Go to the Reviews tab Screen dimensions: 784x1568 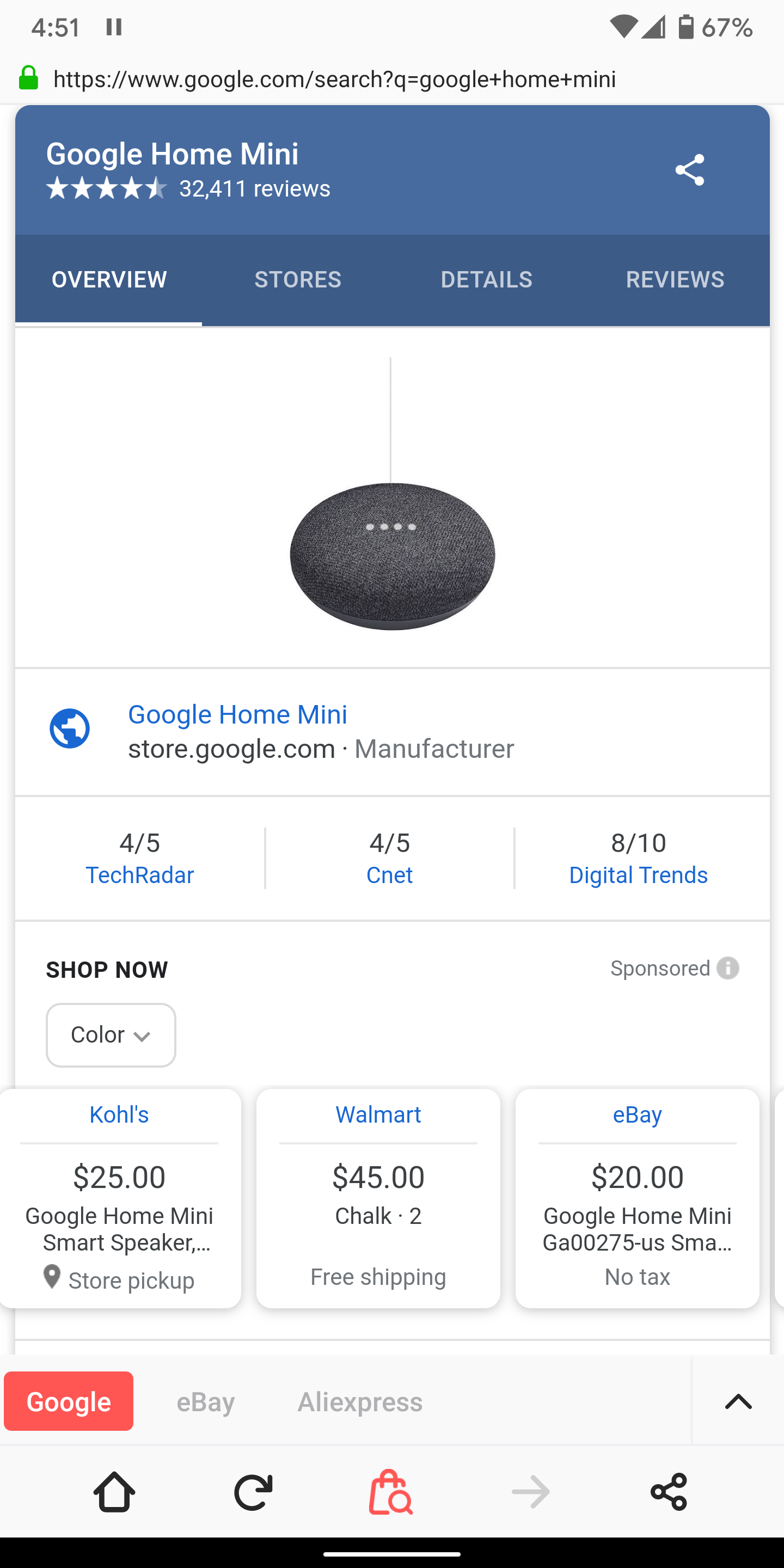(x=675, y=279)
